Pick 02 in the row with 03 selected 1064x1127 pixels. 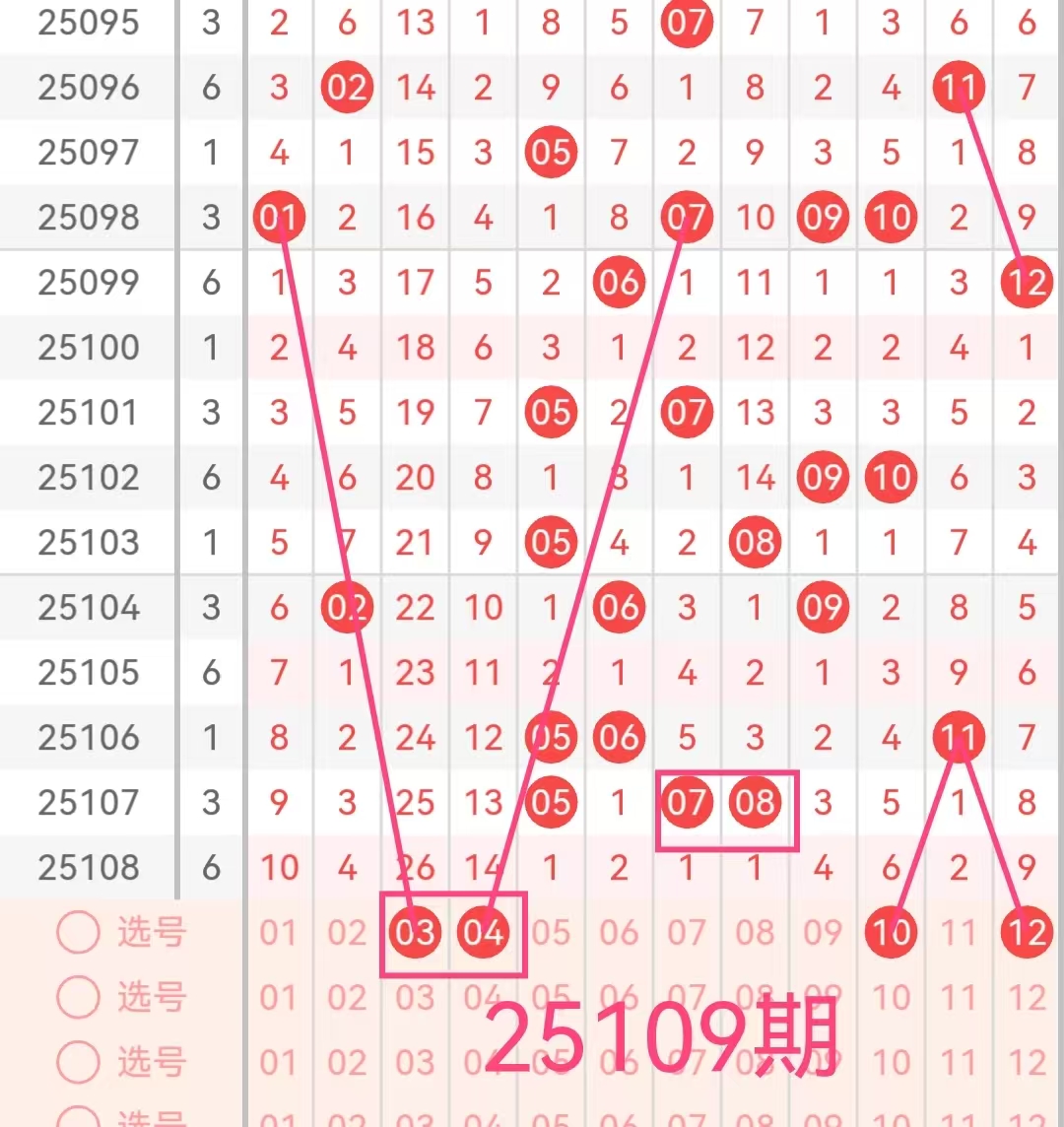click(347, 932)
